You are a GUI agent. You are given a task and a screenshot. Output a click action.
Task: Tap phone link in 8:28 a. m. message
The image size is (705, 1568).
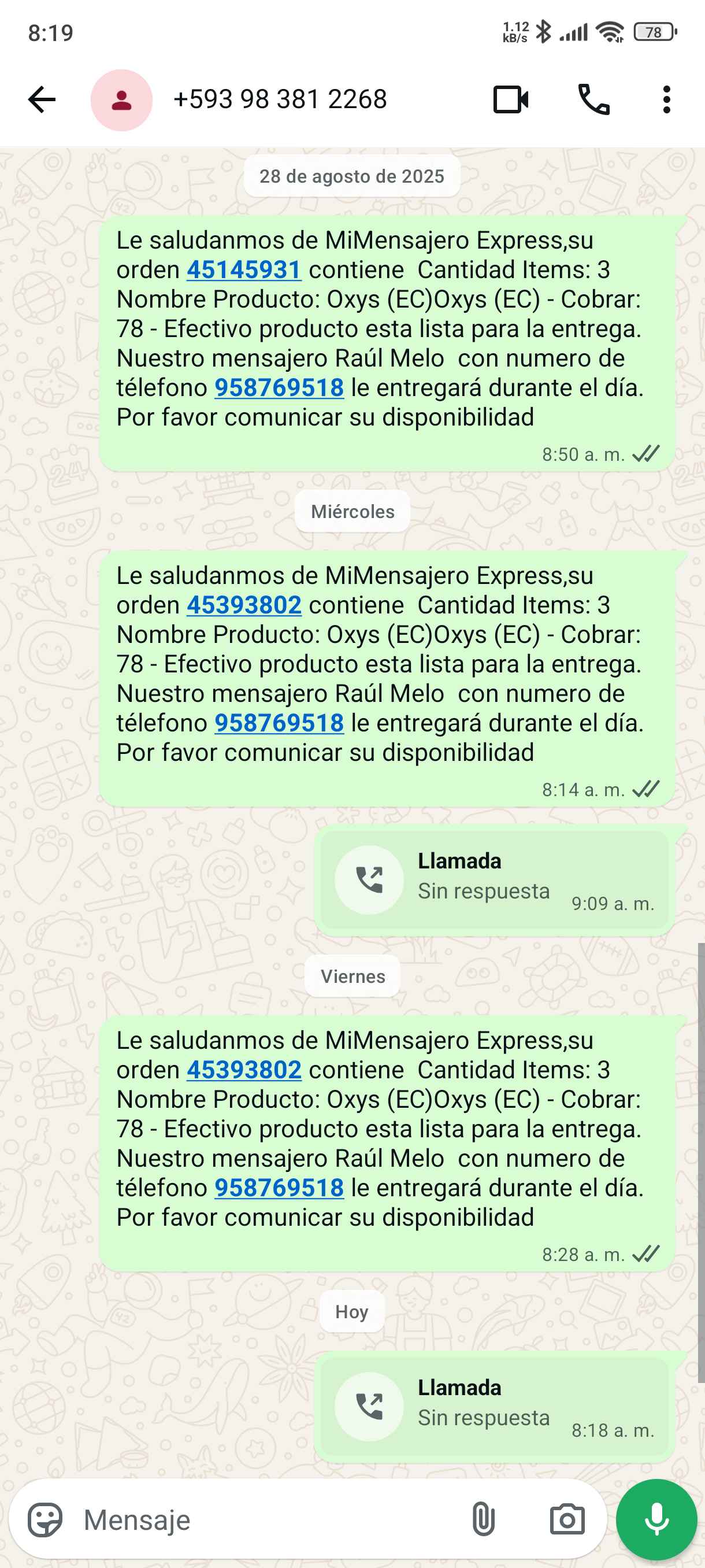[x=279, y=1188]
